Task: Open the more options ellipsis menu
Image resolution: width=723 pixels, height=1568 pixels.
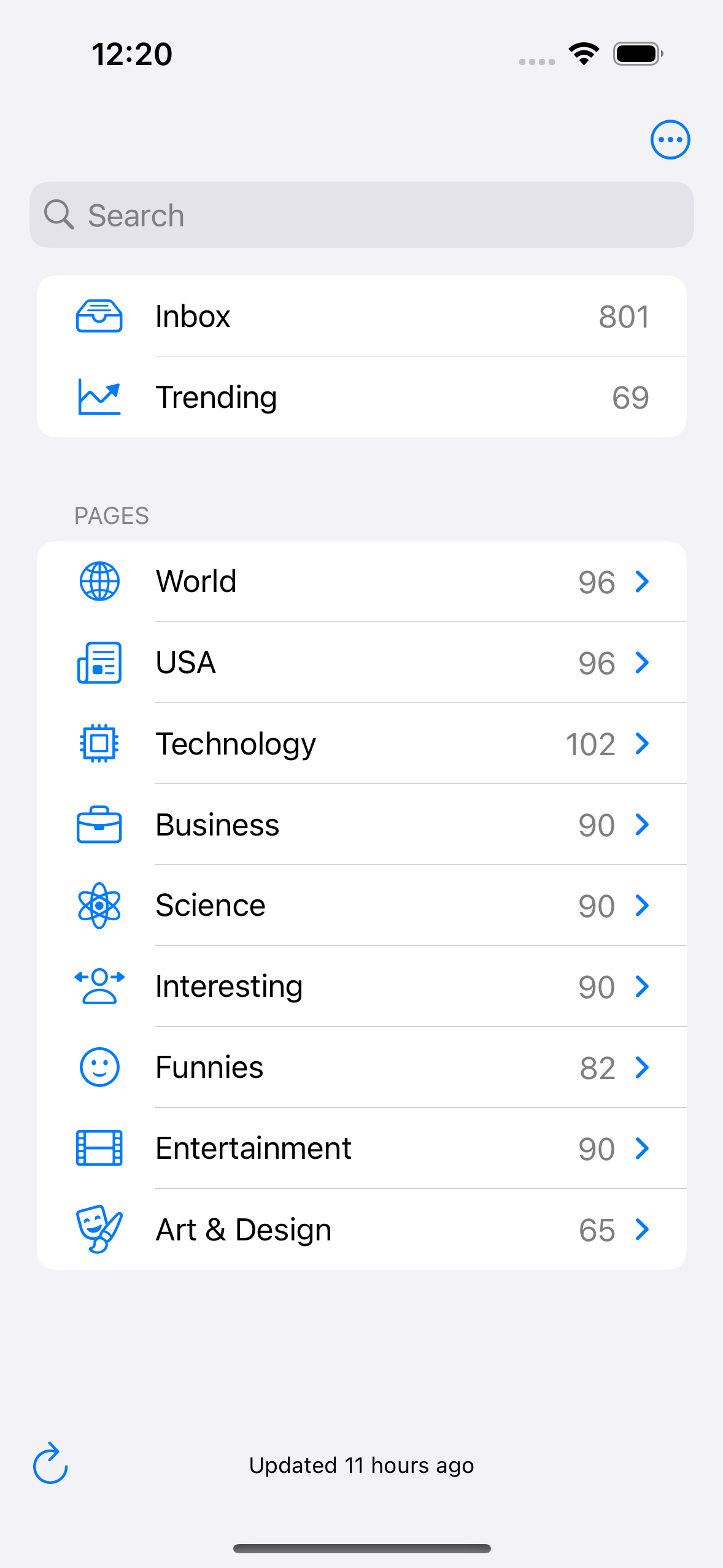Action: 670,140
